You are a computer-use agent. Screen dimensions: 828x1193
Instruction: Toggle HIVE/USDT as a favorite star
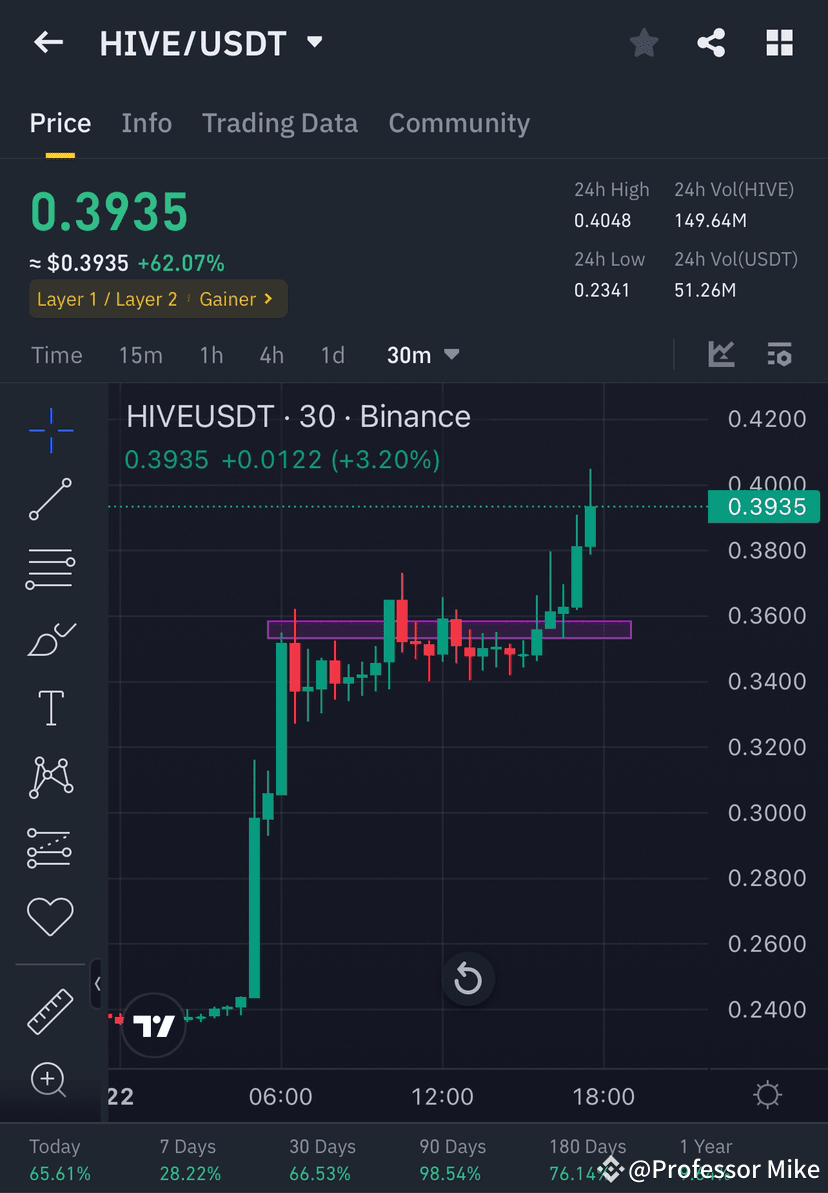tap(643, 42)
